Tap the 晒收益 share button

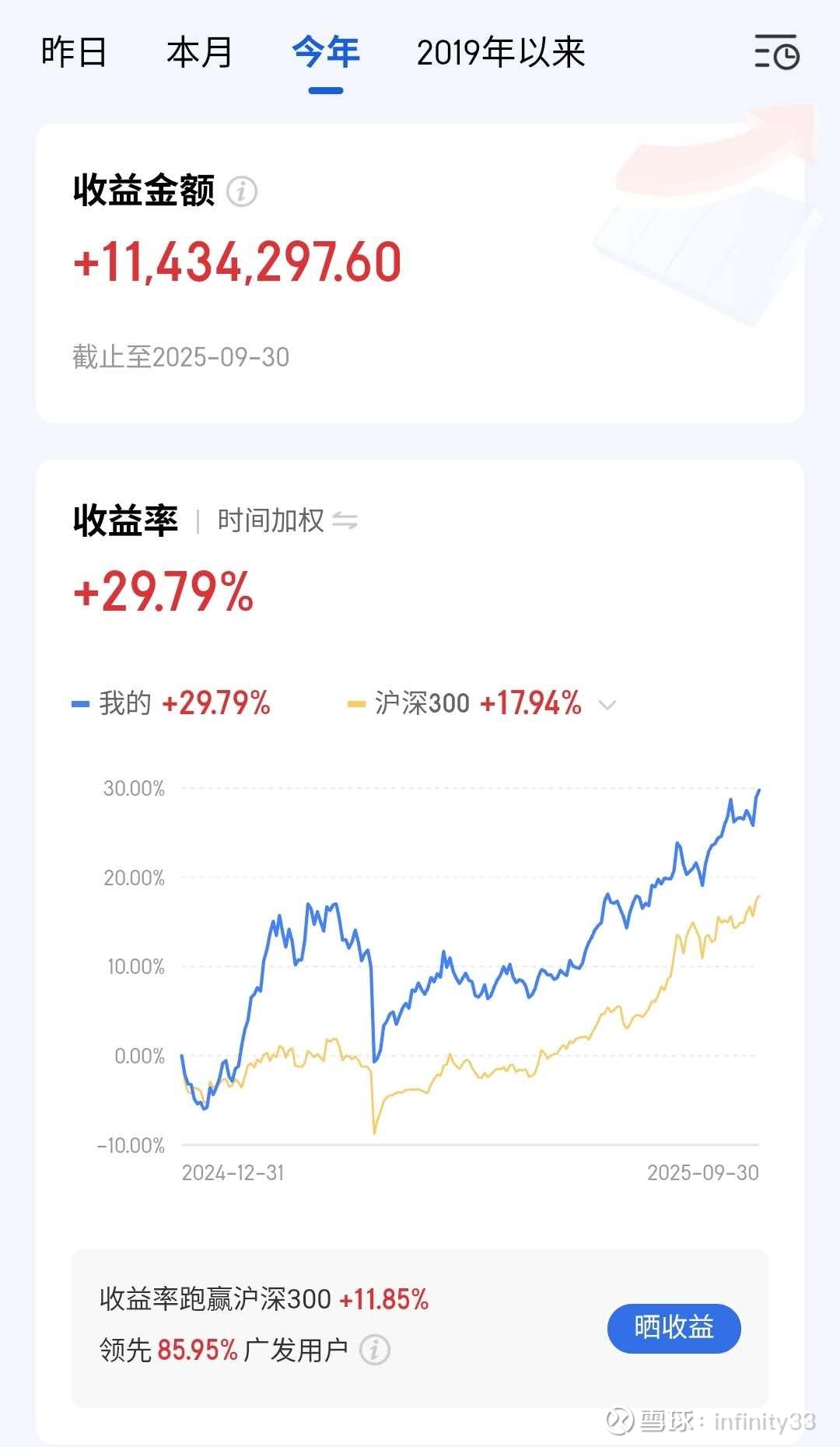pos(674,1328)
